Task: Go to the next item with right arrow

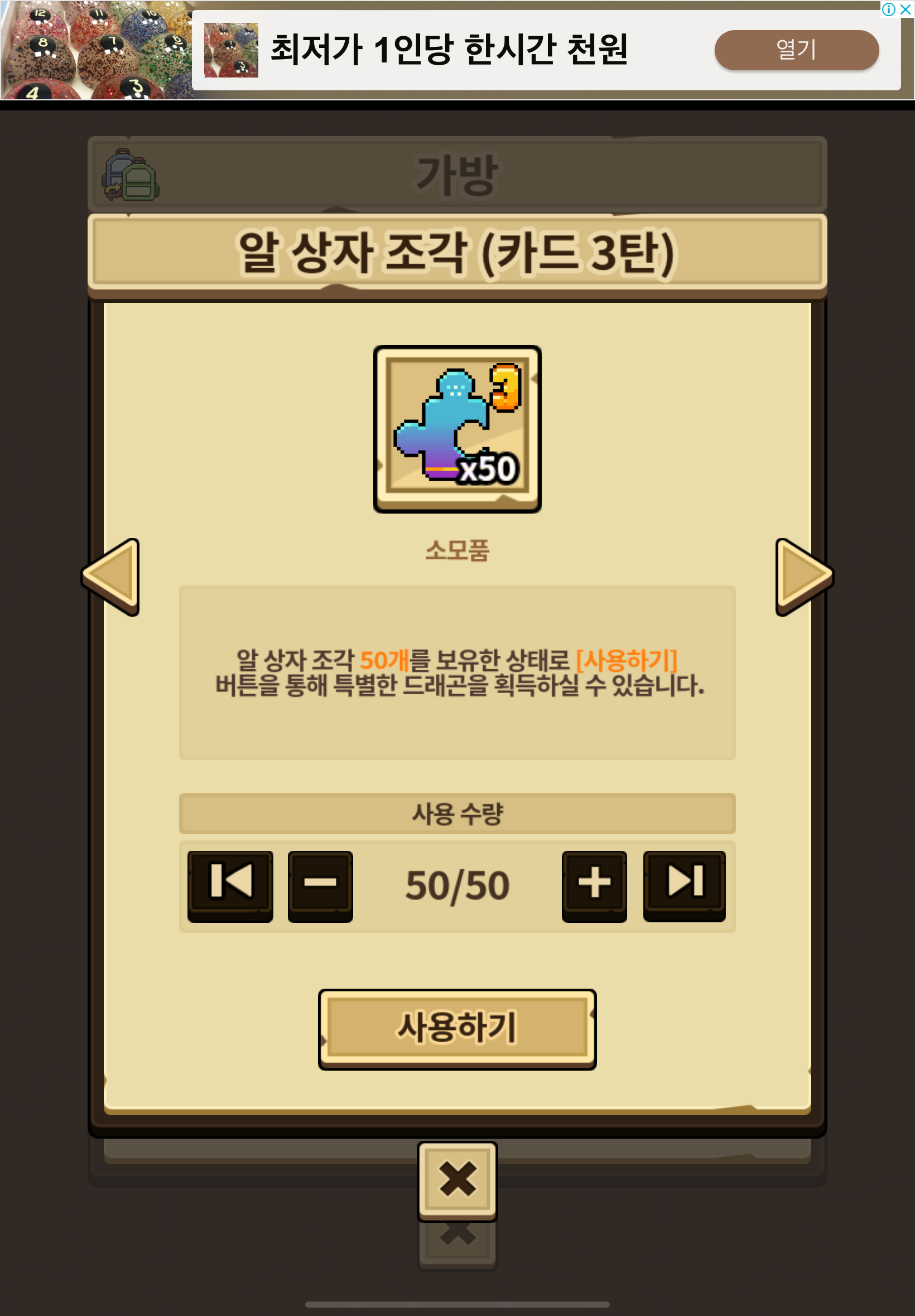Action: pos(804,577)
